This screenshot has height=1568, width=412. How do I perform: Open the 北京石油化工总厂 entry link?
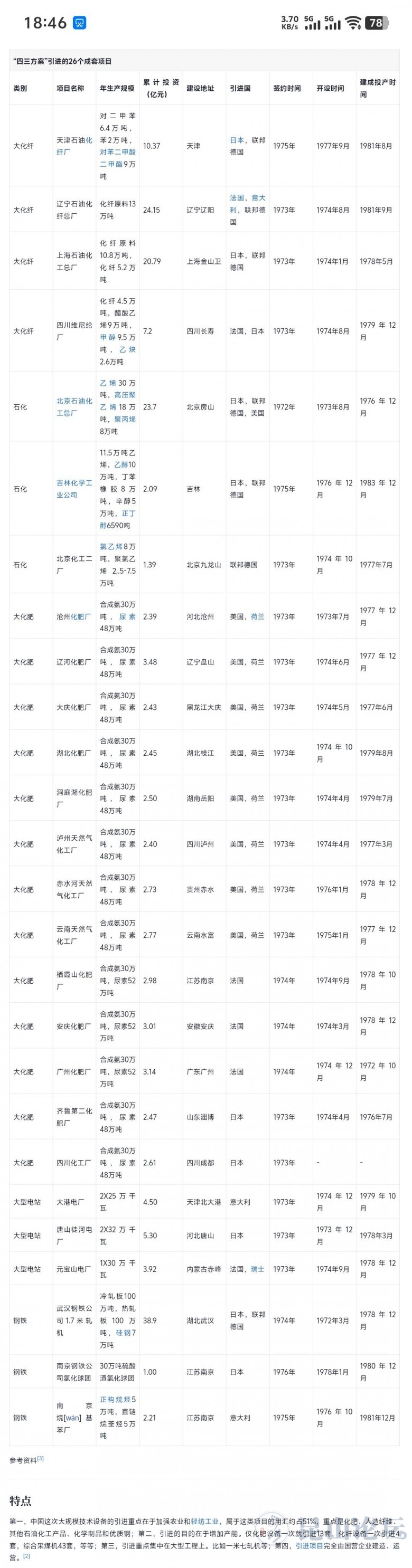coord(74,406)
